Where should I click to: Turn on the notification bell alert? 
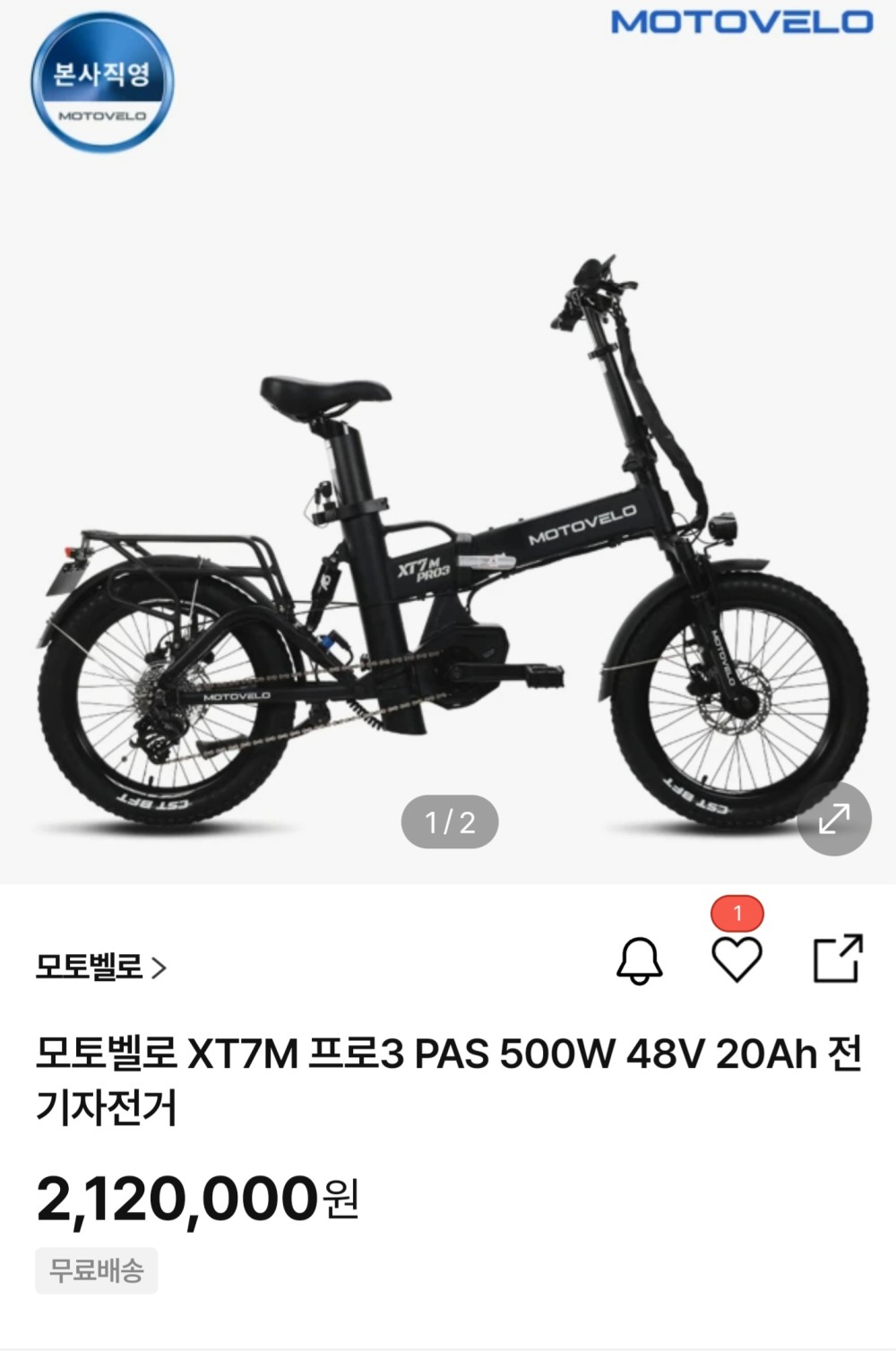(x=639, y=960)
